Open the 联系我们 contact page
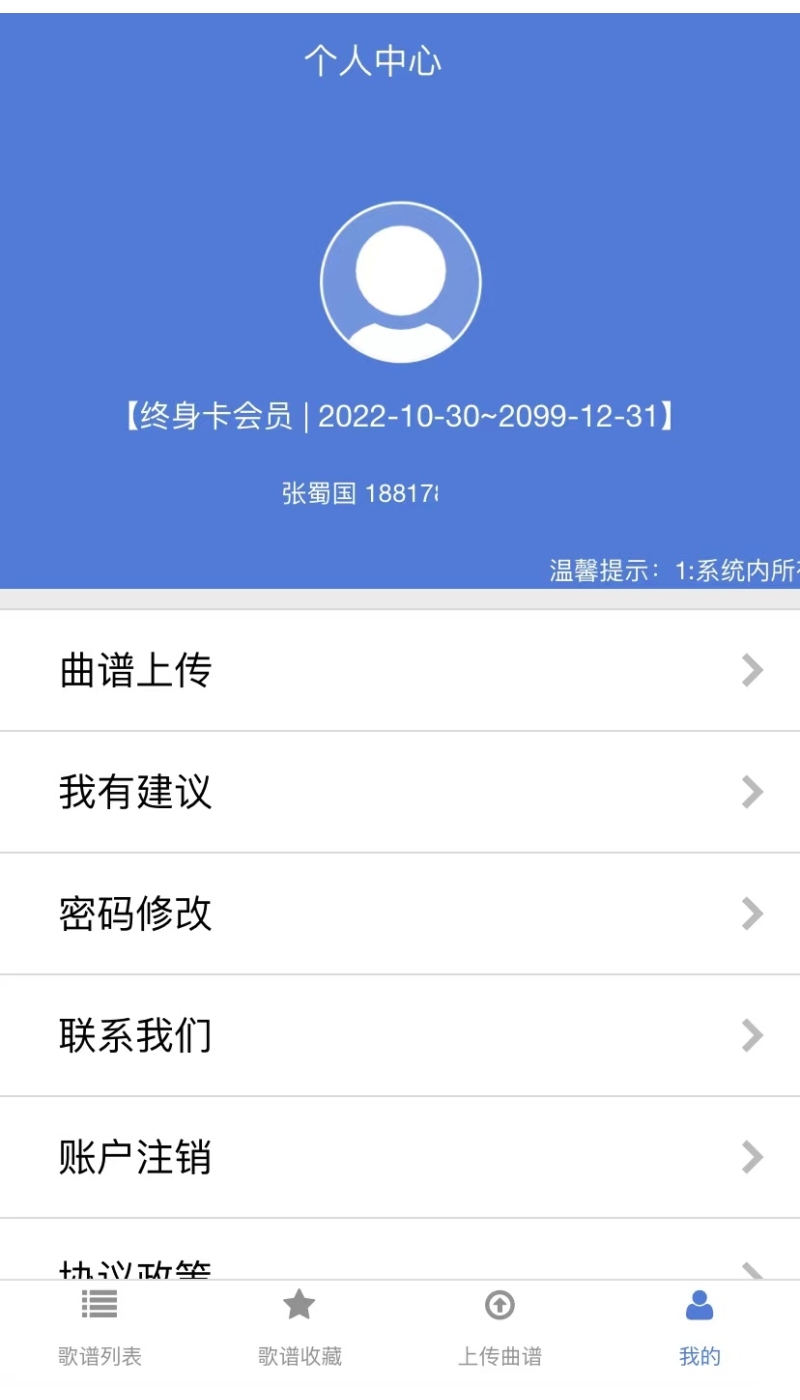This screenshot has width=800, height=1400. (400, 1035)
